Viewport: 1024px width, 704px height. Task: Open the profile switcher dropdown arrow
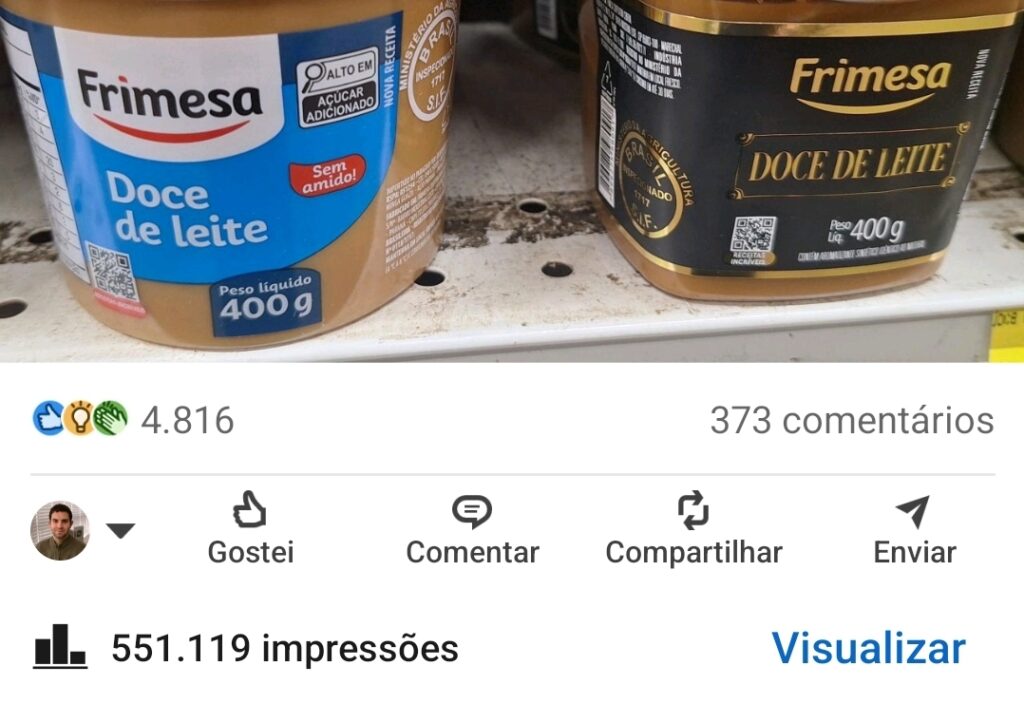point(120,531)
